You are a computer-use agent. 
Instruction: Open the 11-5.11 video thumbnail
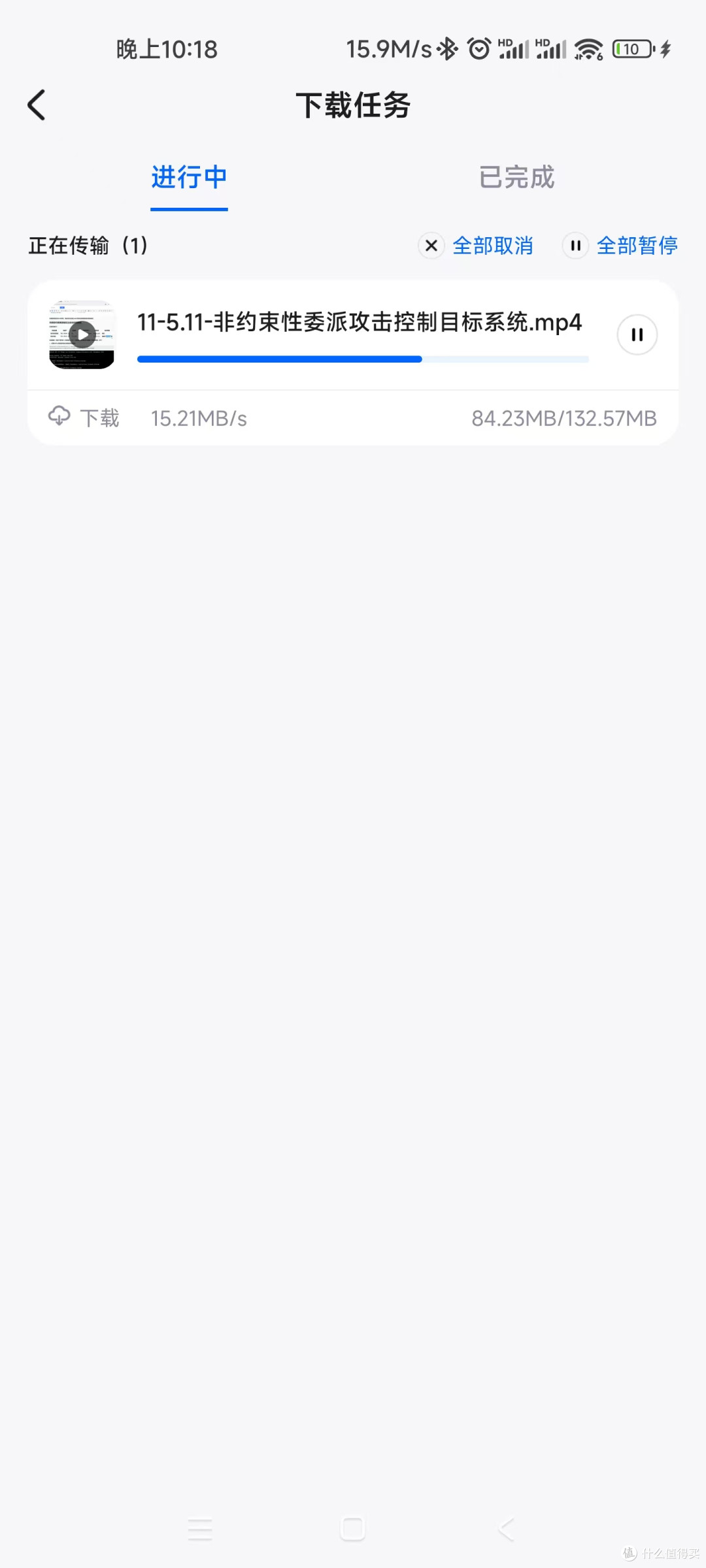tap(82, 335)
